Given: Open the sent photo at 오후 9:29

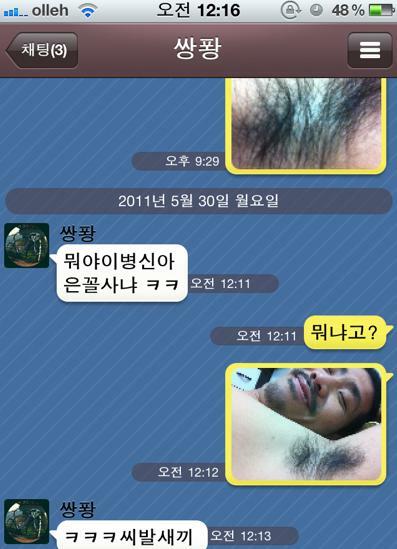Looking at the screenshot, I should pos(306,126).
